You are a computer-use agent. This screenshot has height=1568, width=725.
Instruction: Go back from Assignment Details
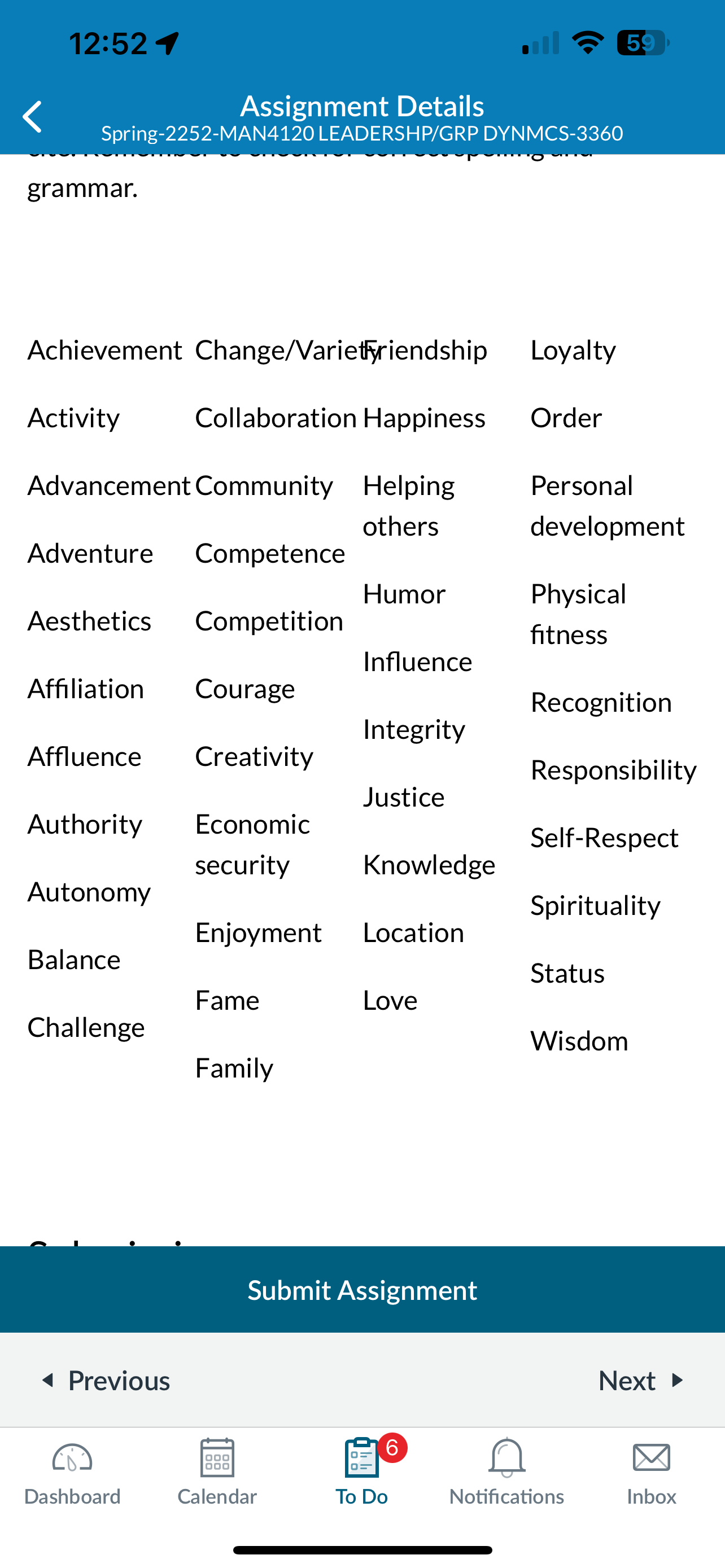[32, 116]
